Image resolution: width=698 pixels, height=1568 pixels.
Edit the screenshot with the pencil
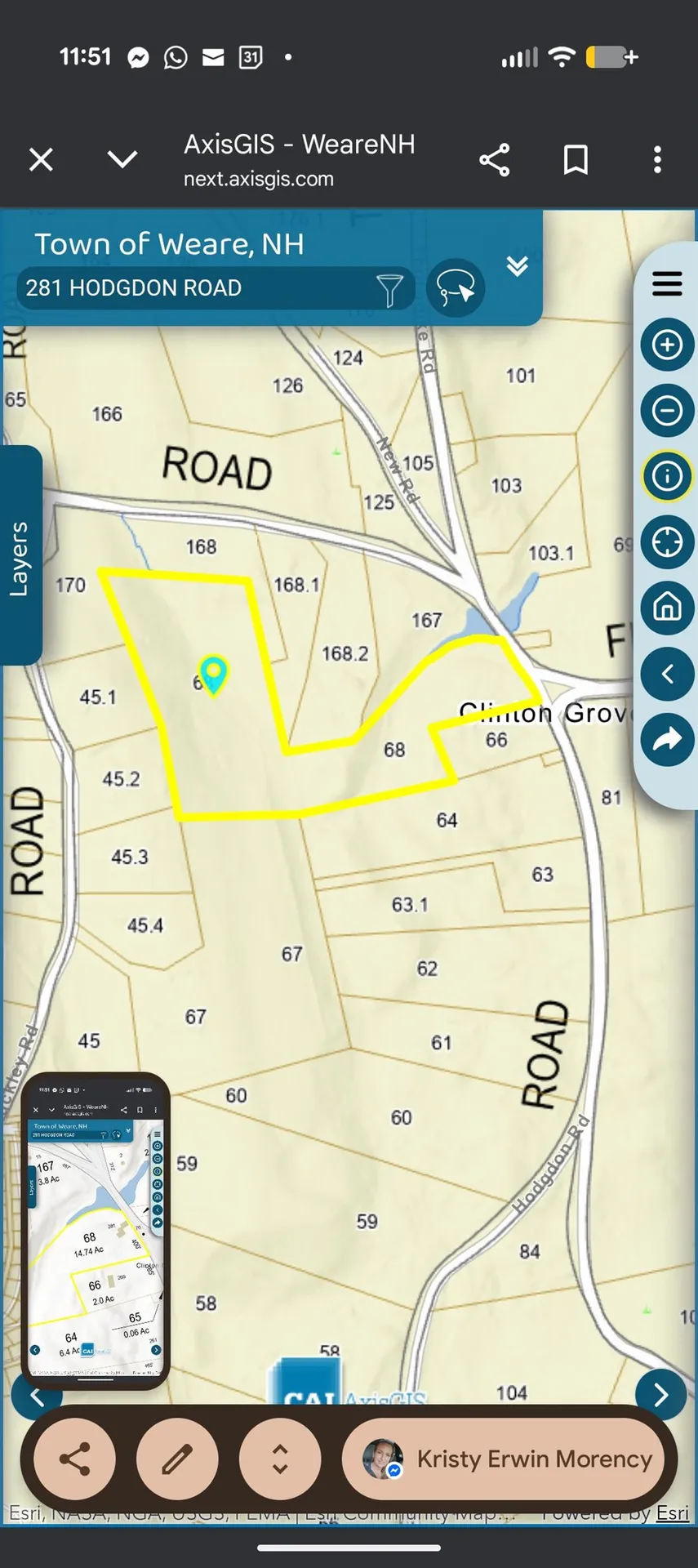[177, 1459]
